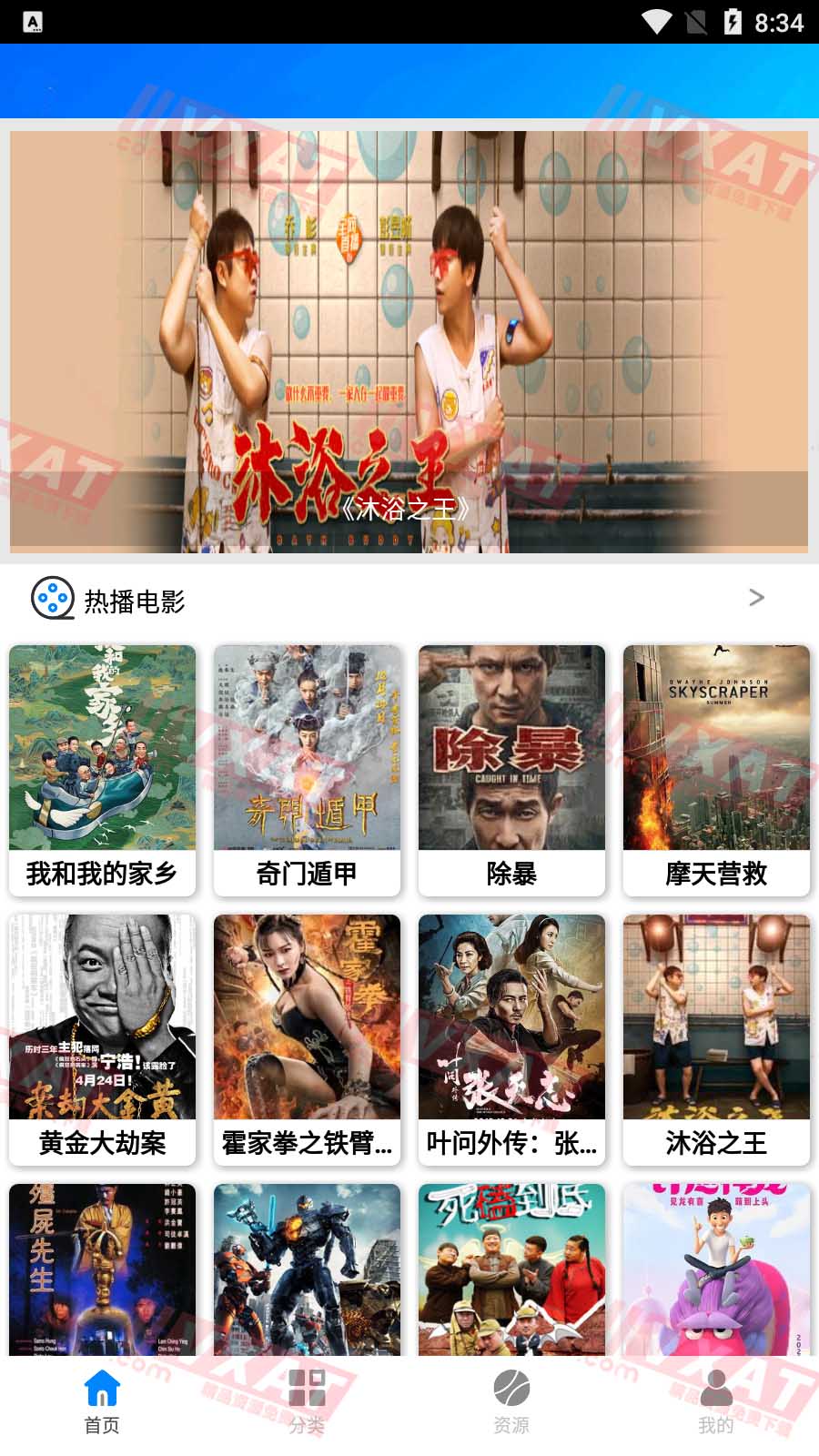Tap the 叶问外传：张... title text
The width and height of the screenshot is (819, 1456).
click(511, 1145)
